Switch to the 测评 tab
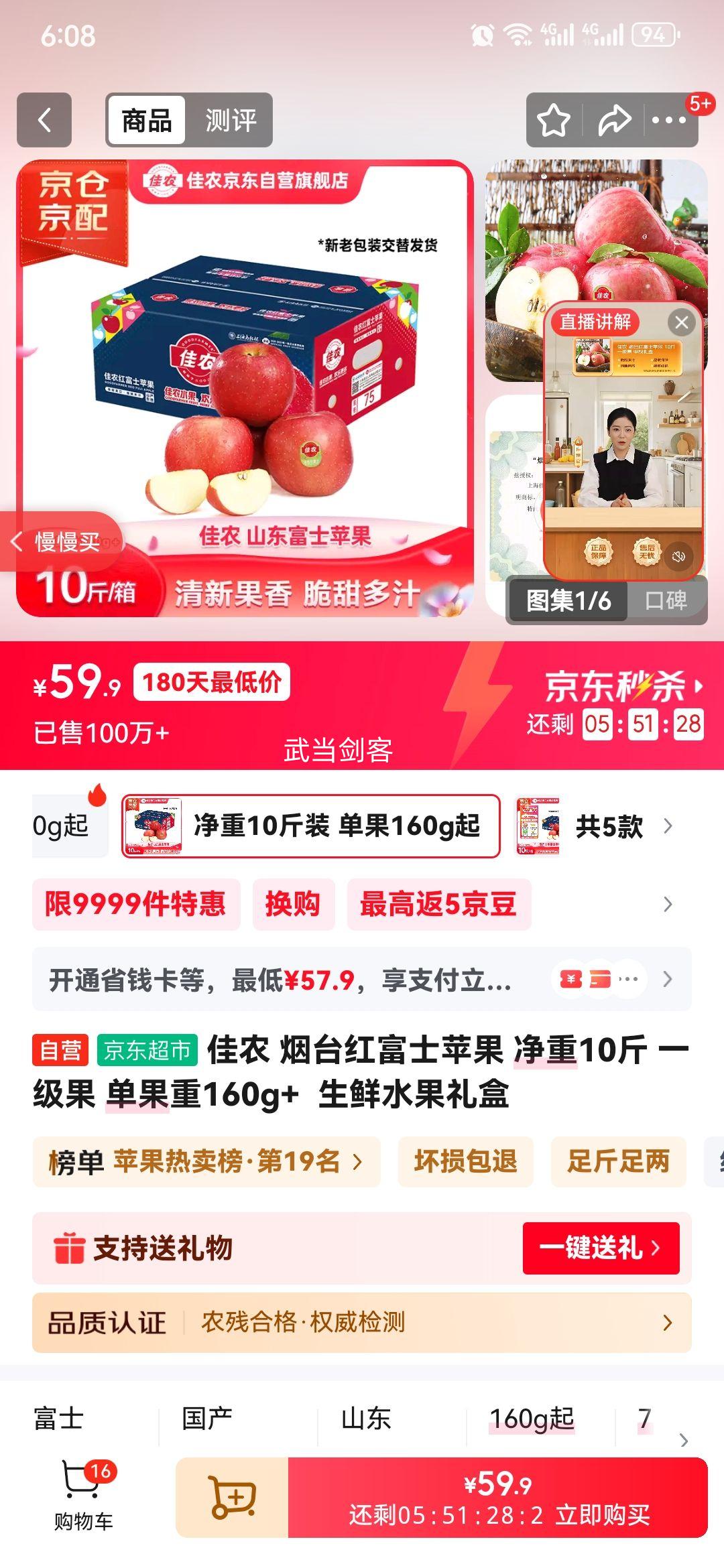This screenshot has height=1568, width=724. [x=233, y=119]
